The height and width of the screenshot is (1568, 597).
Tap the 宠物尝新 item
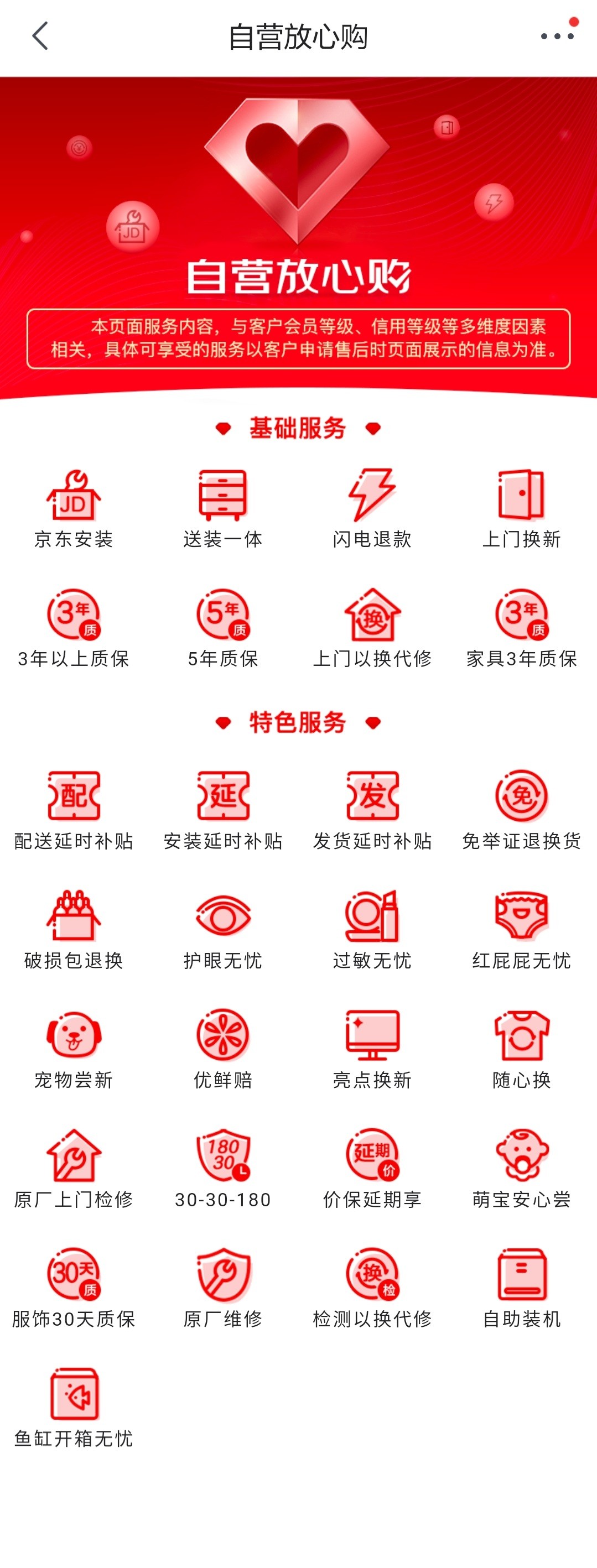point(74,1049)
